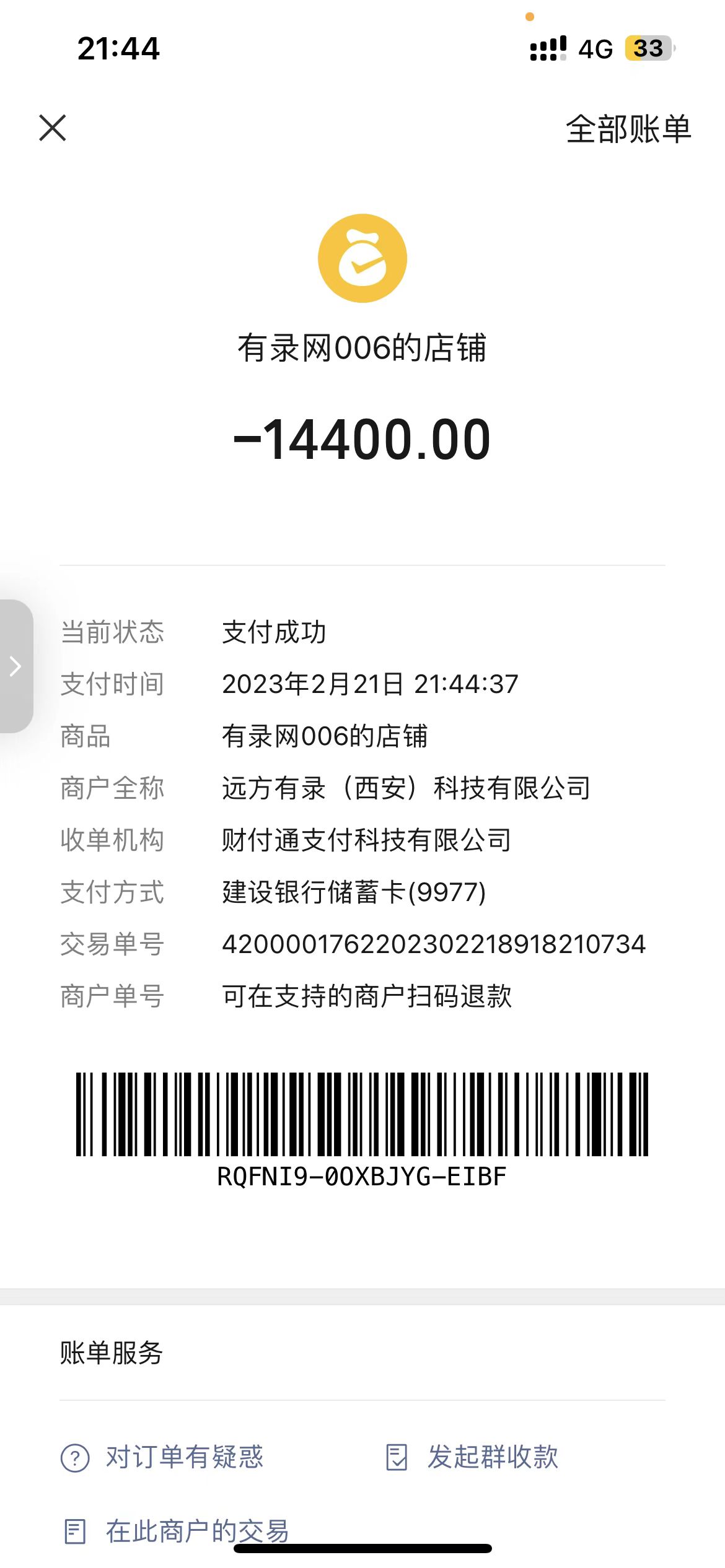Image resolution: width=725 pixels, height=1568 pixels.
Task: Tap 对订单有疑惑 for order help
Action: coord(163,1457)
